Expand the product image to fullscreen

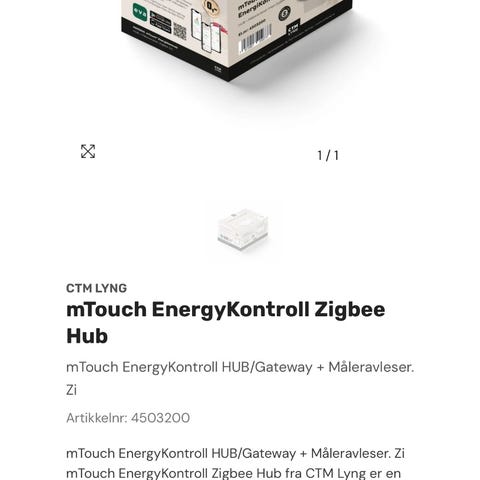[88, 152]
